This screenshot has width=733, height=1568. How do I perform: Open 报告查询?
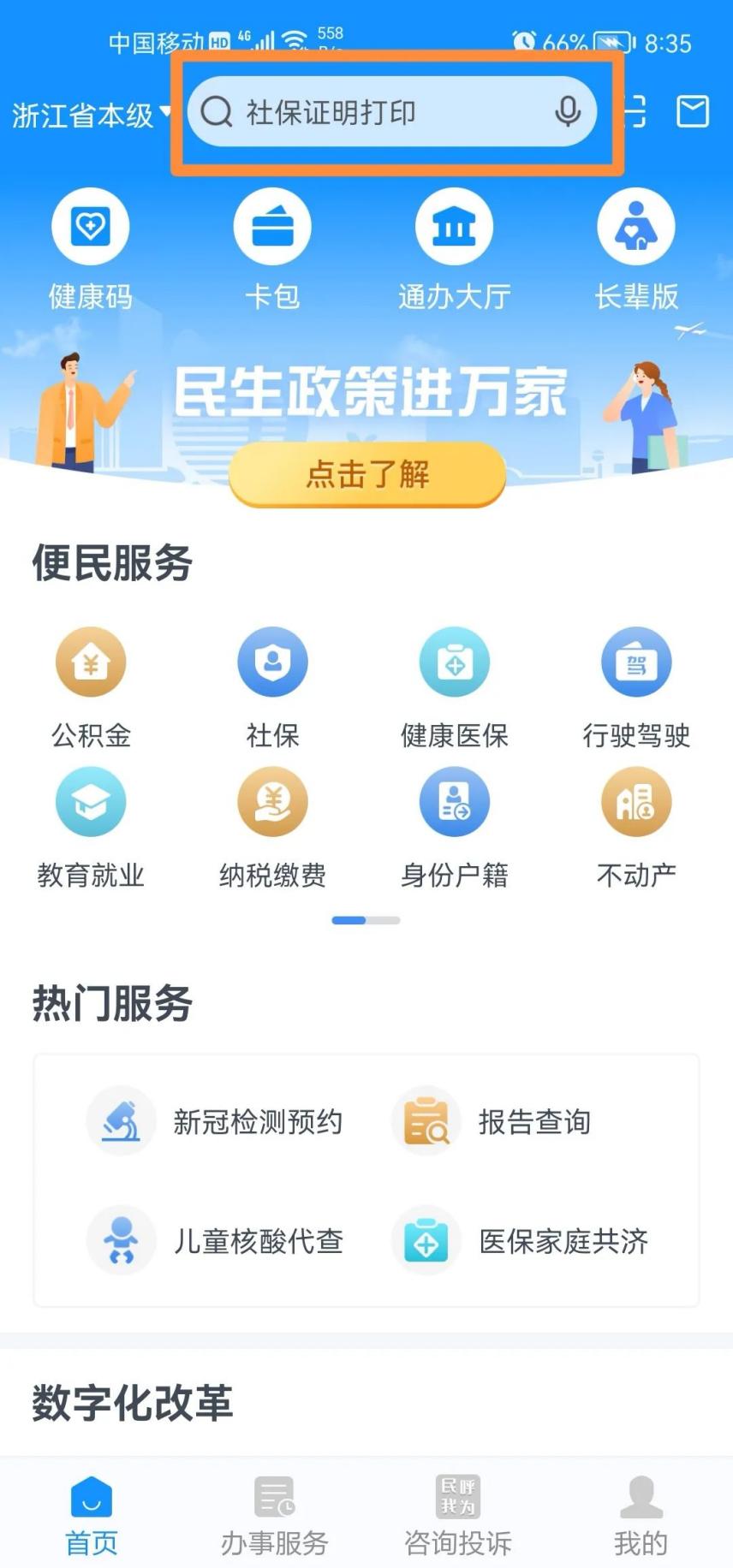492,1121
